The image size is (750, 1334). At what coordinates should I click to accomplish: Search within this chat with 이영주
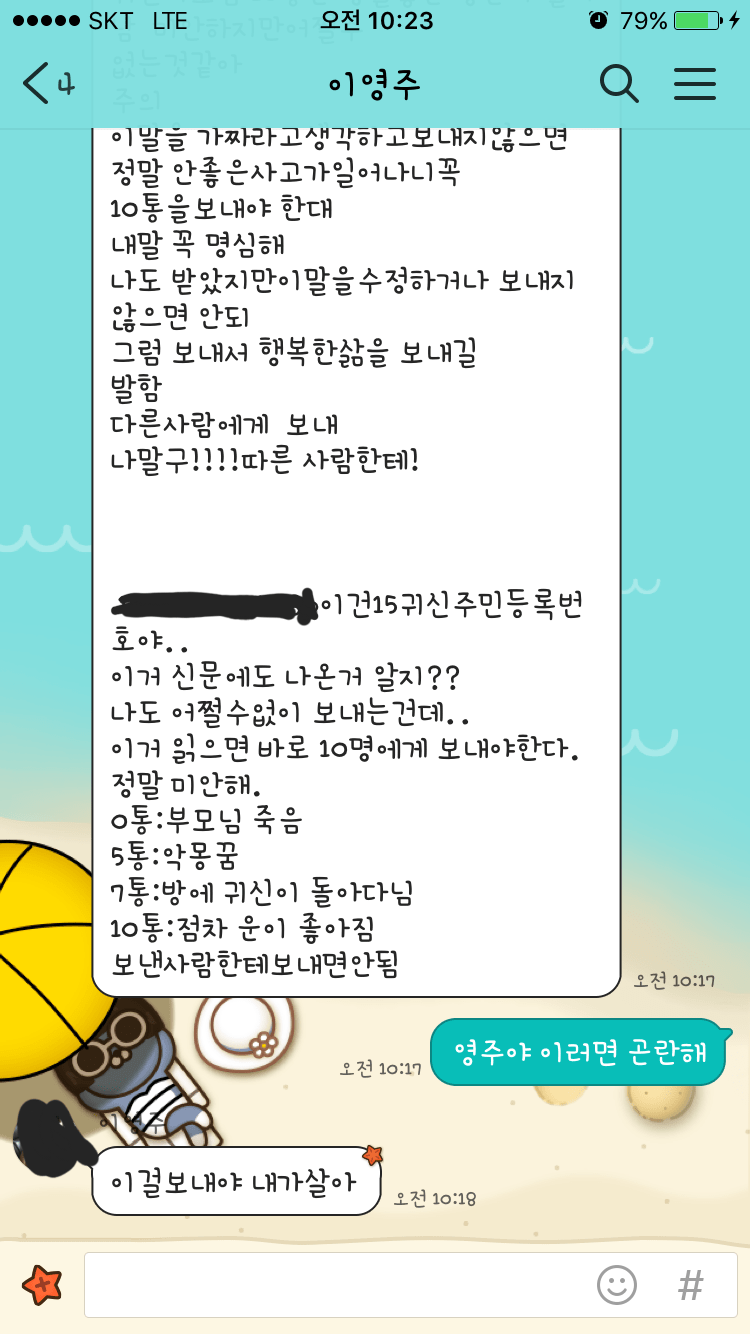(619, 84)
